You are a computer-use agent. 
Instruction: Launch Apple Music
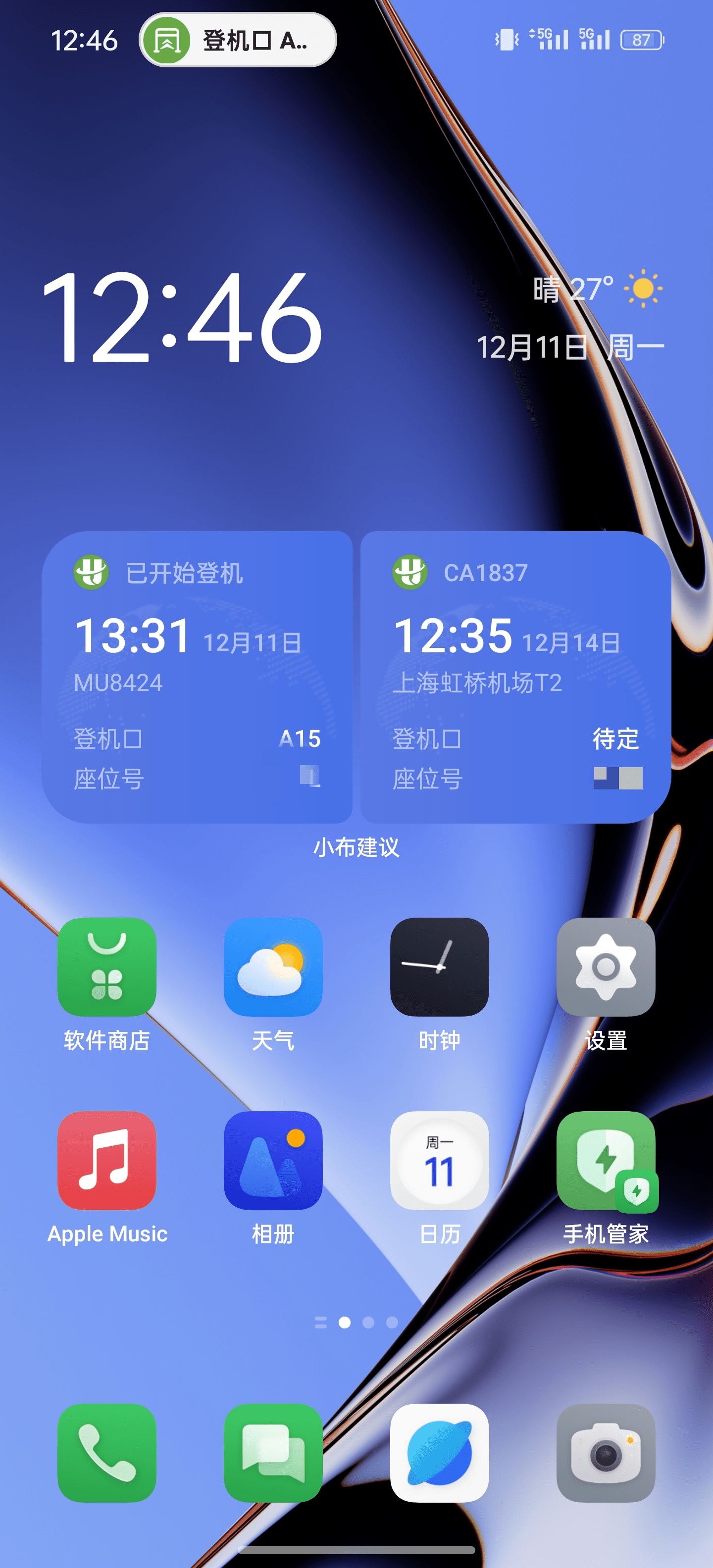pyautogui.click(x=106, y=1160)
